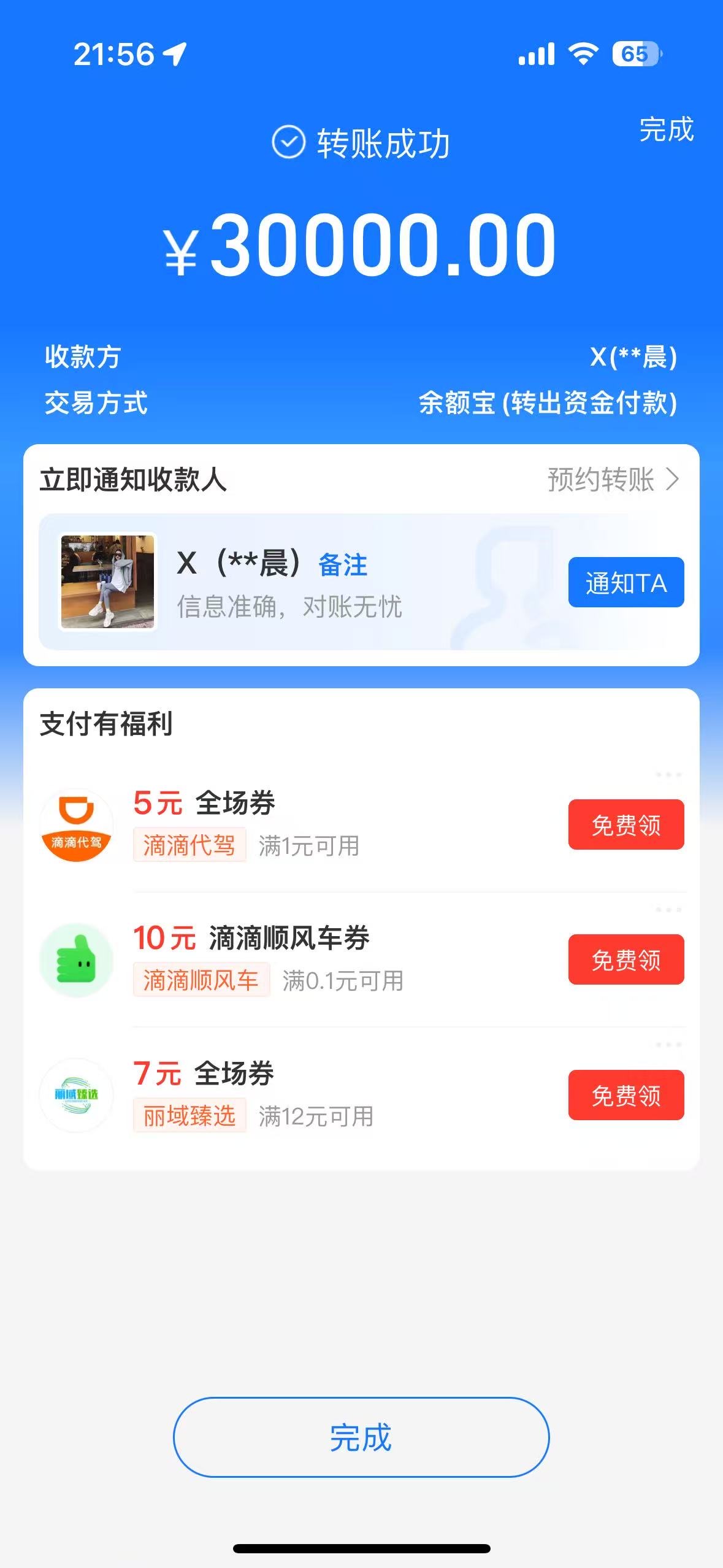This screenshot has width=723, height=1568.
Task: Open more options for 滴滴顺风车券 coupon
Action: point(668,910)
